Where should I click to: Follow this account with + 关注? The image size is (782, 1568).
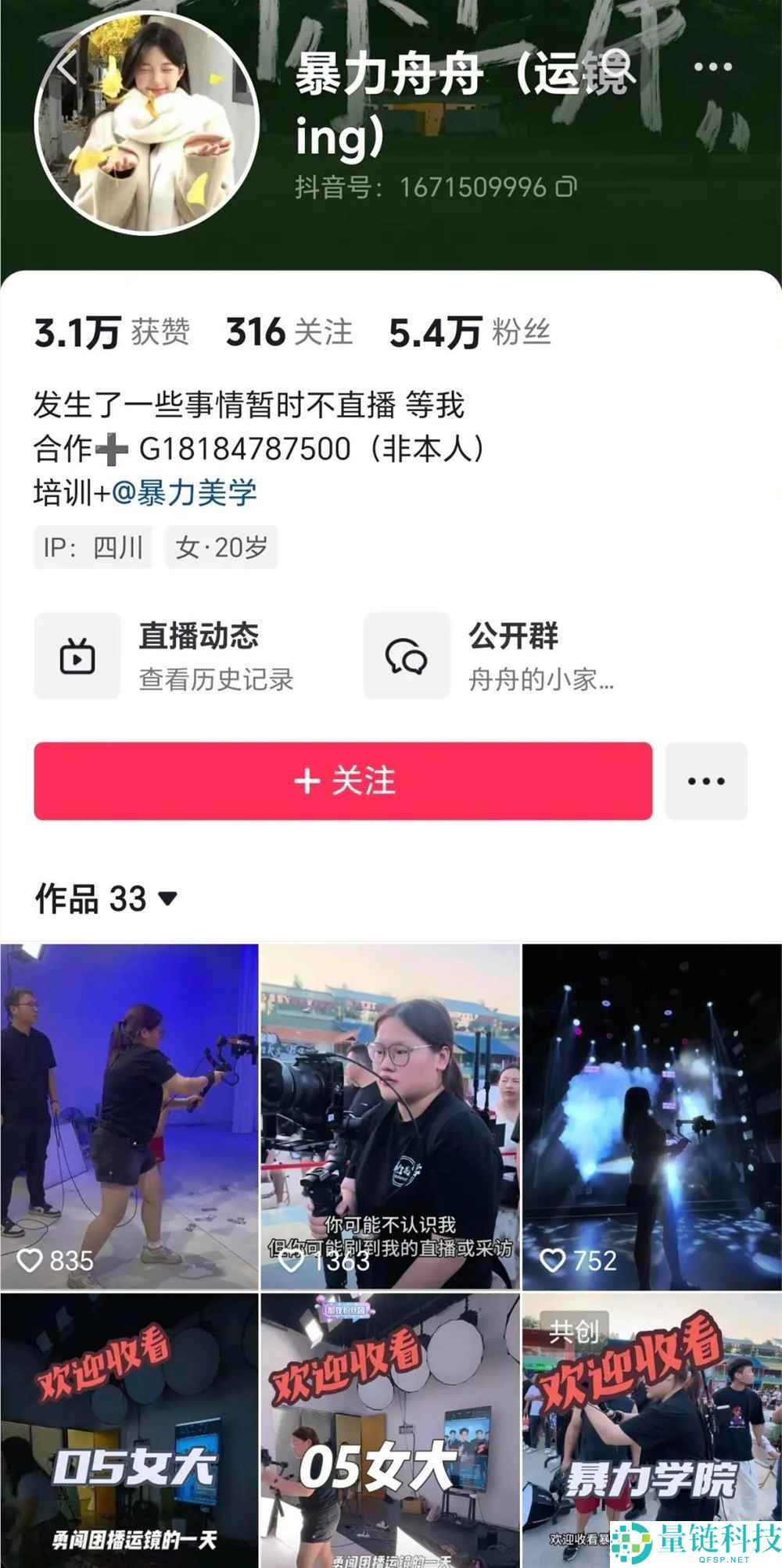pos(343,781)
